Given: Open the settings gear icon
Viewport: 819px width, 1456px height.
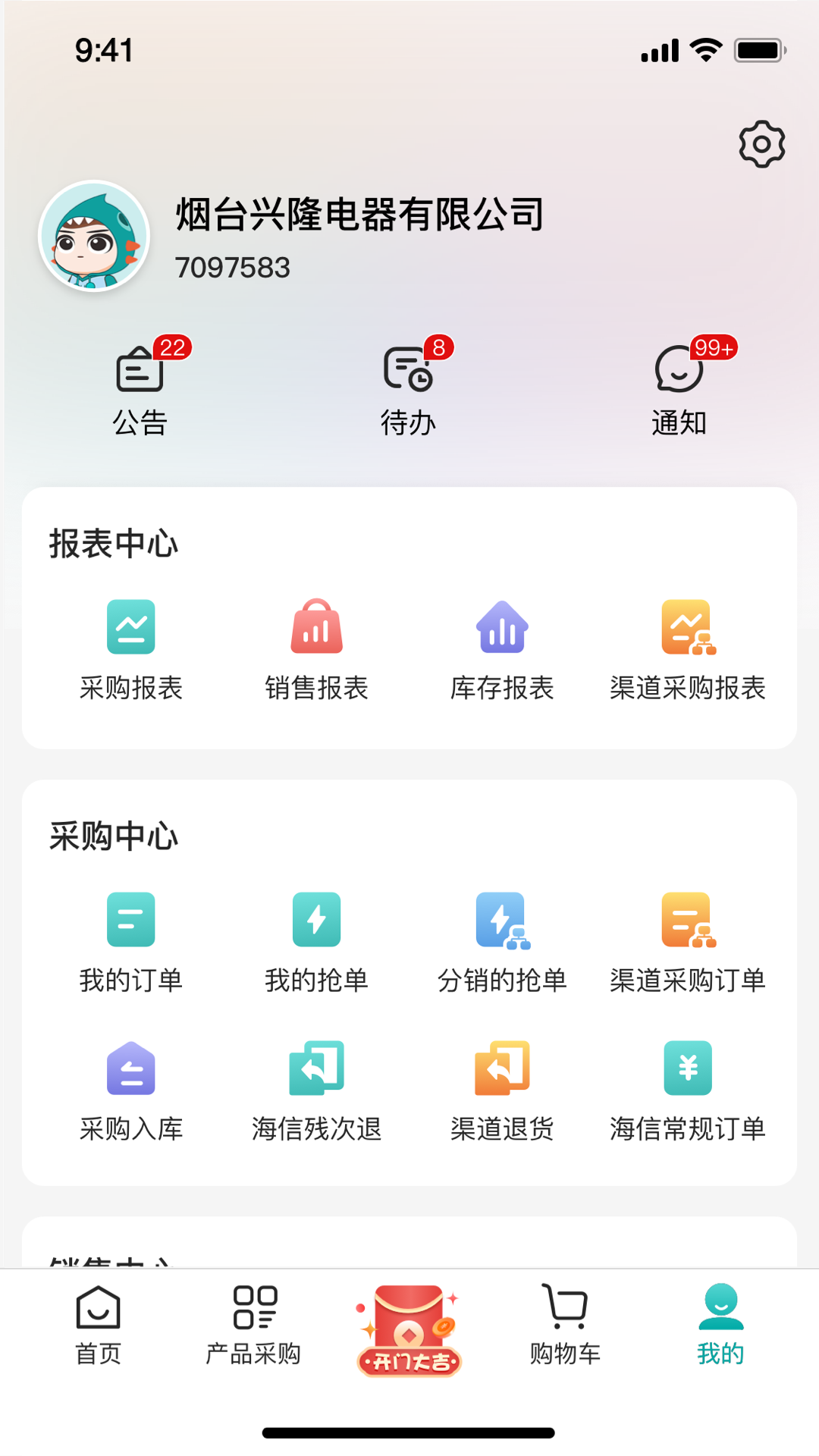Looking at the screenshot, I should tap(761, 144).
